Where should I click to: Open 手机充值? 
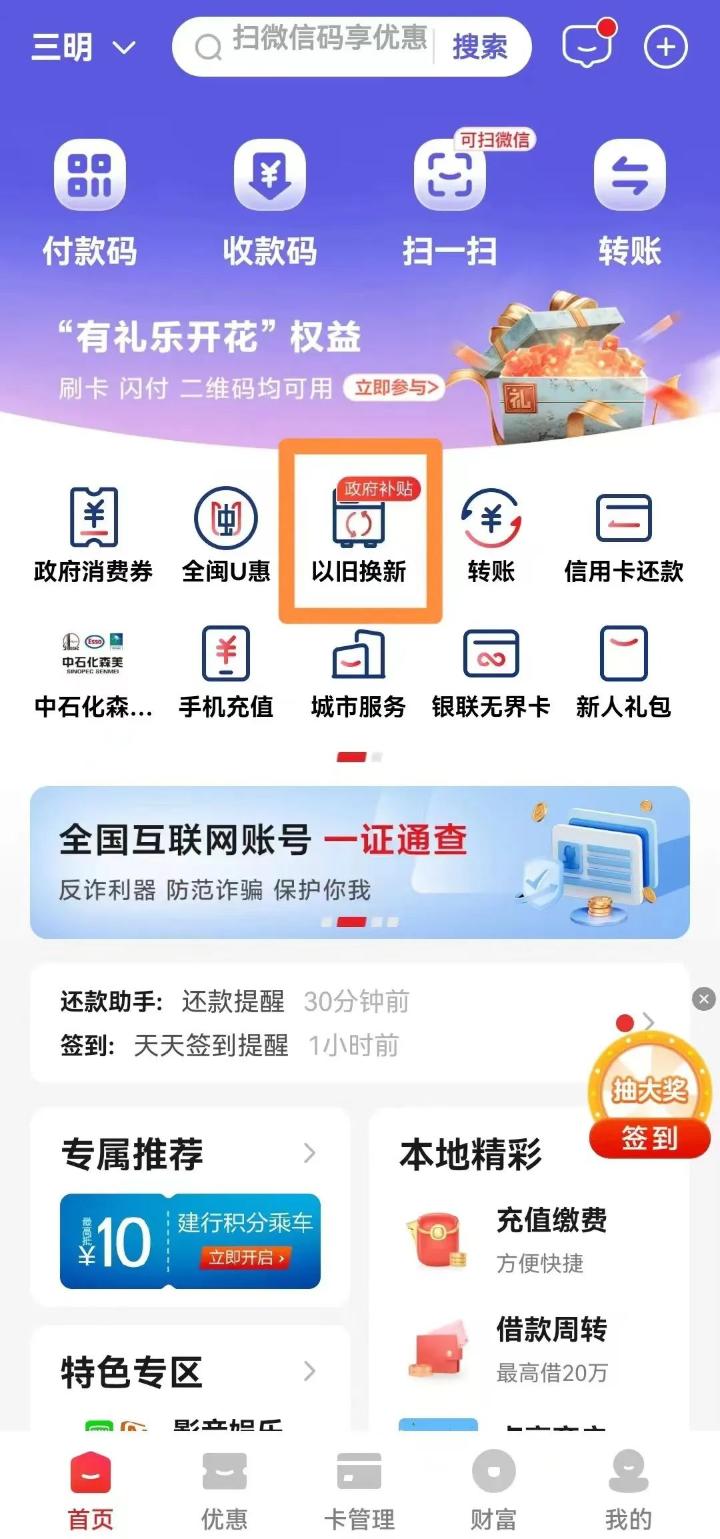225,672
